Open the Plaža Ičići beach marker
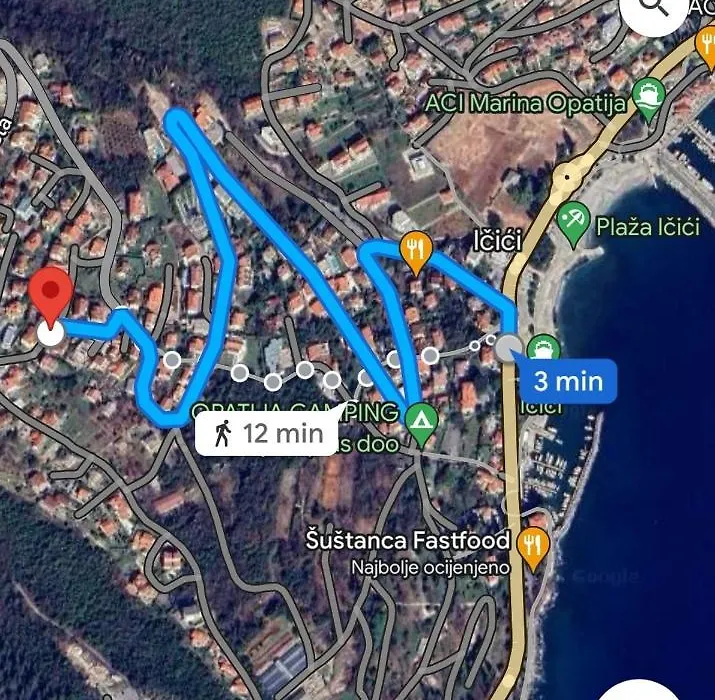The image size is (715, 700). [574, 225]
